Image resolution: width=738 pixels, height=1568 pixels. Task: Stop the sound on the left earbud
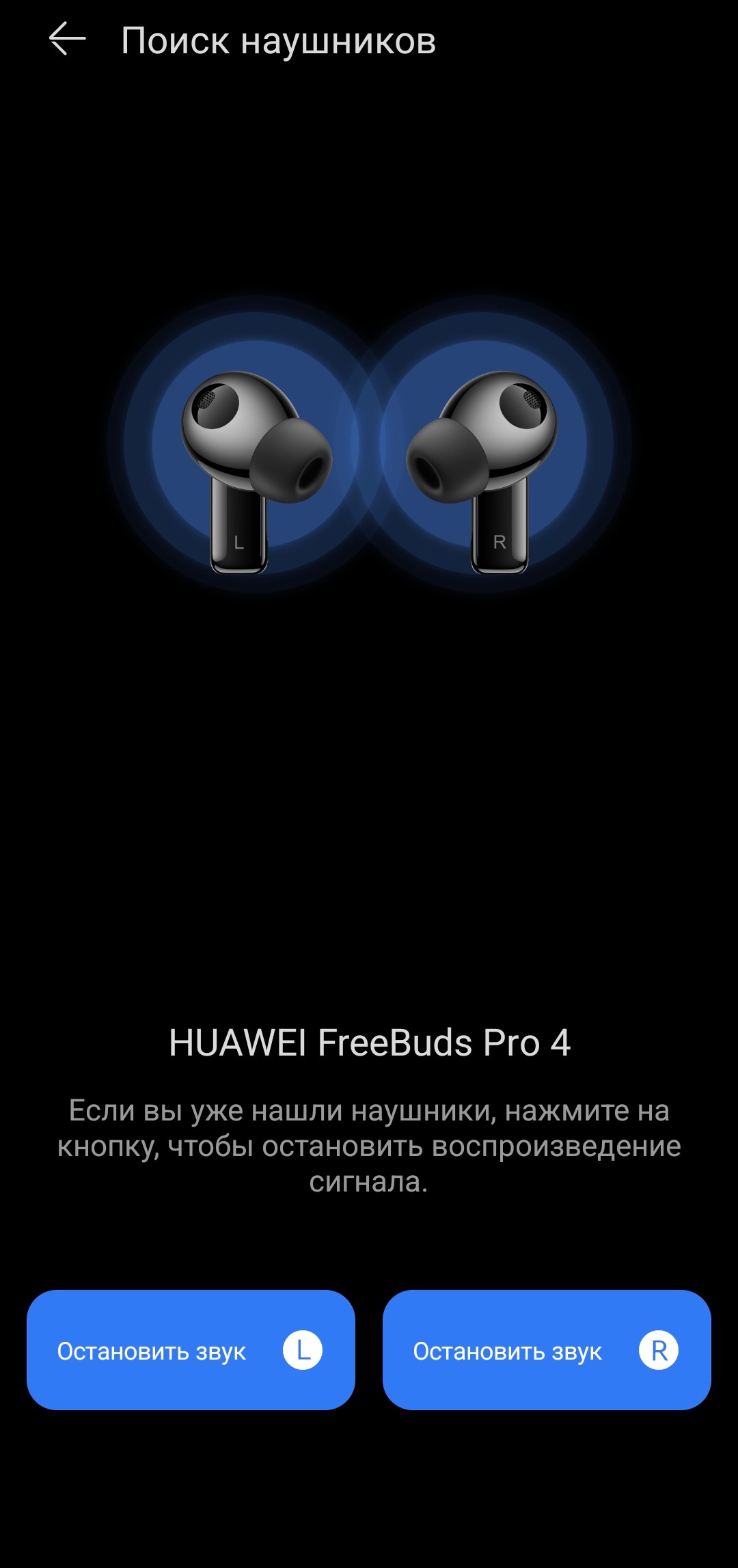pos(191,1349)
